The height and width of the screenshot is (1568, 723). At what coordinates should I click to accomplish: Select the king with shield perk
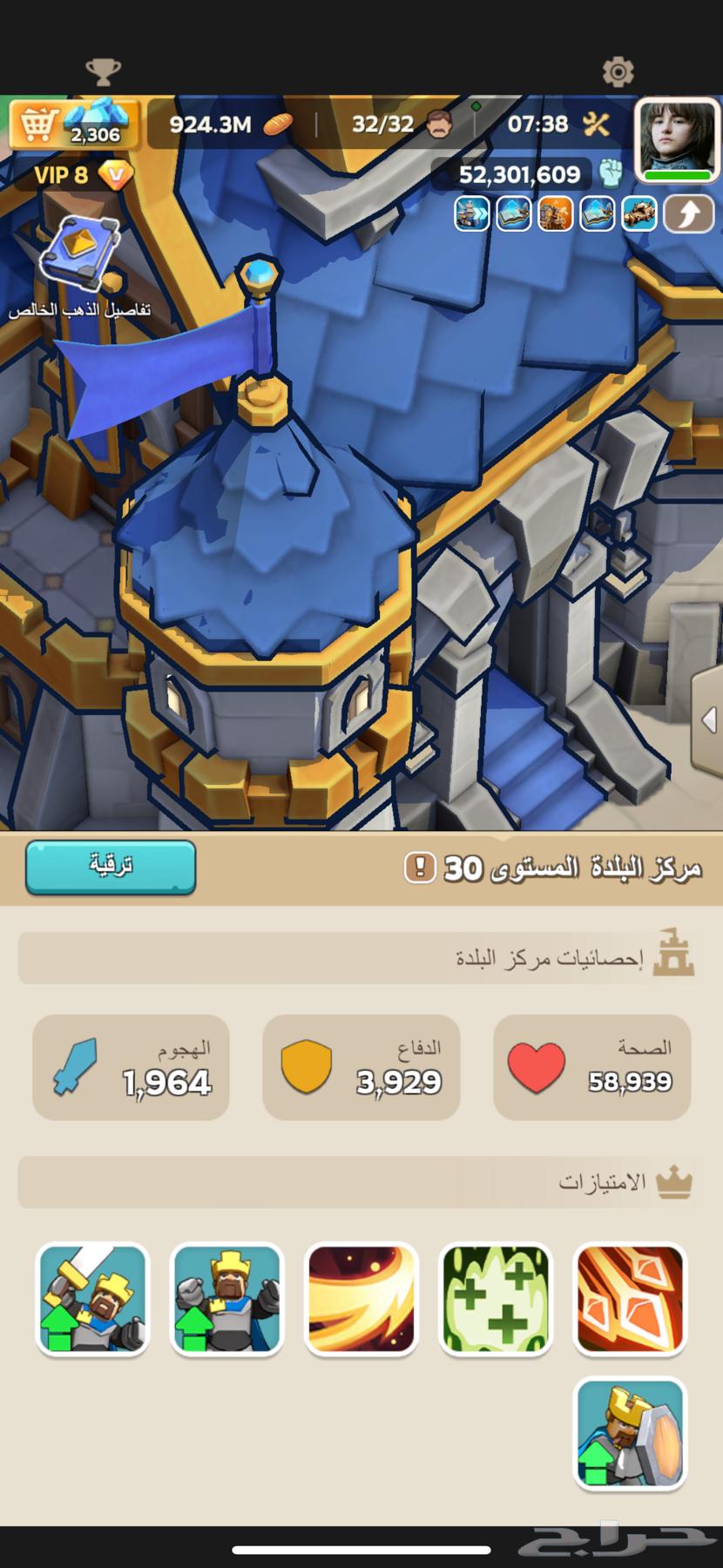coord(630,1433)
